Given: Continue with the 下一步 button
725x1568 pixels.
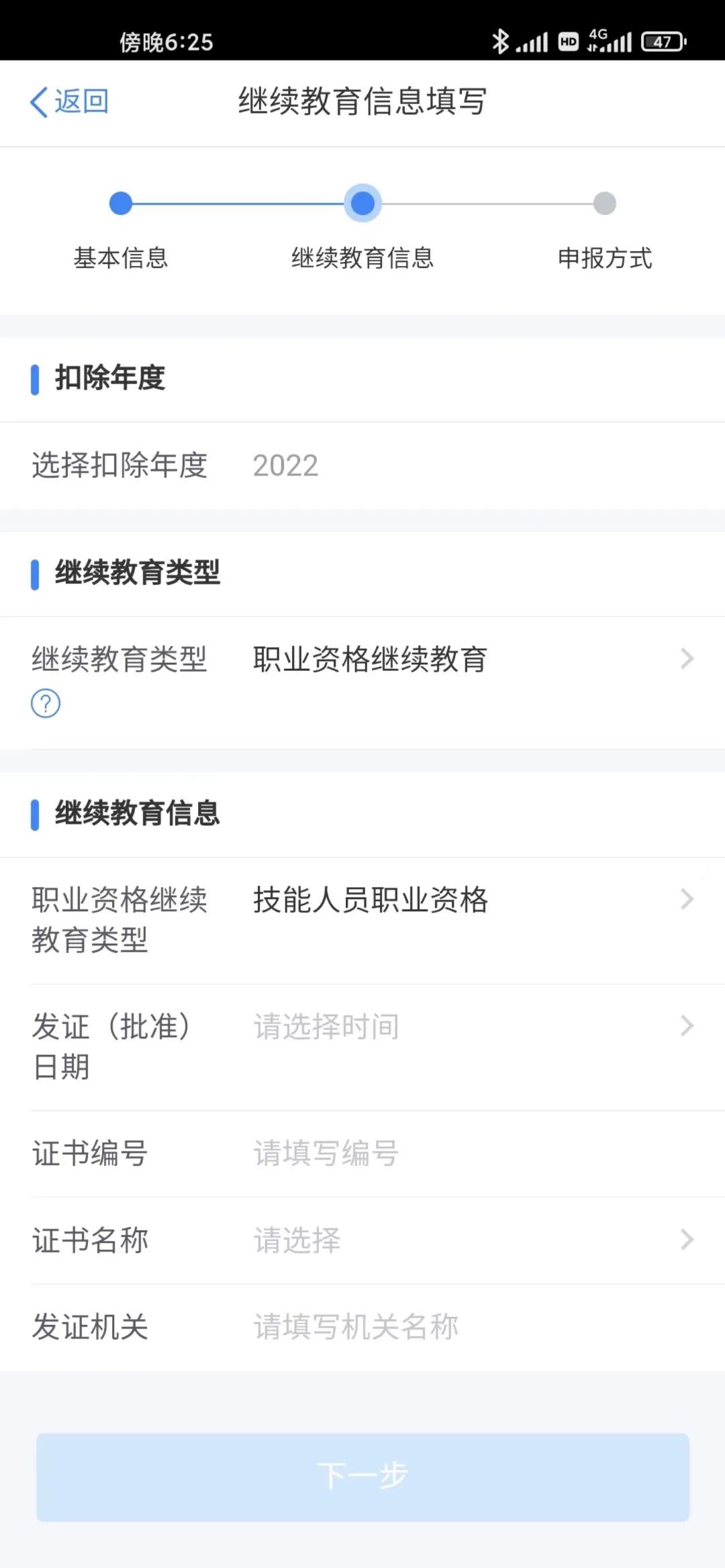Looking at the screenshot, I should 362,1477.
